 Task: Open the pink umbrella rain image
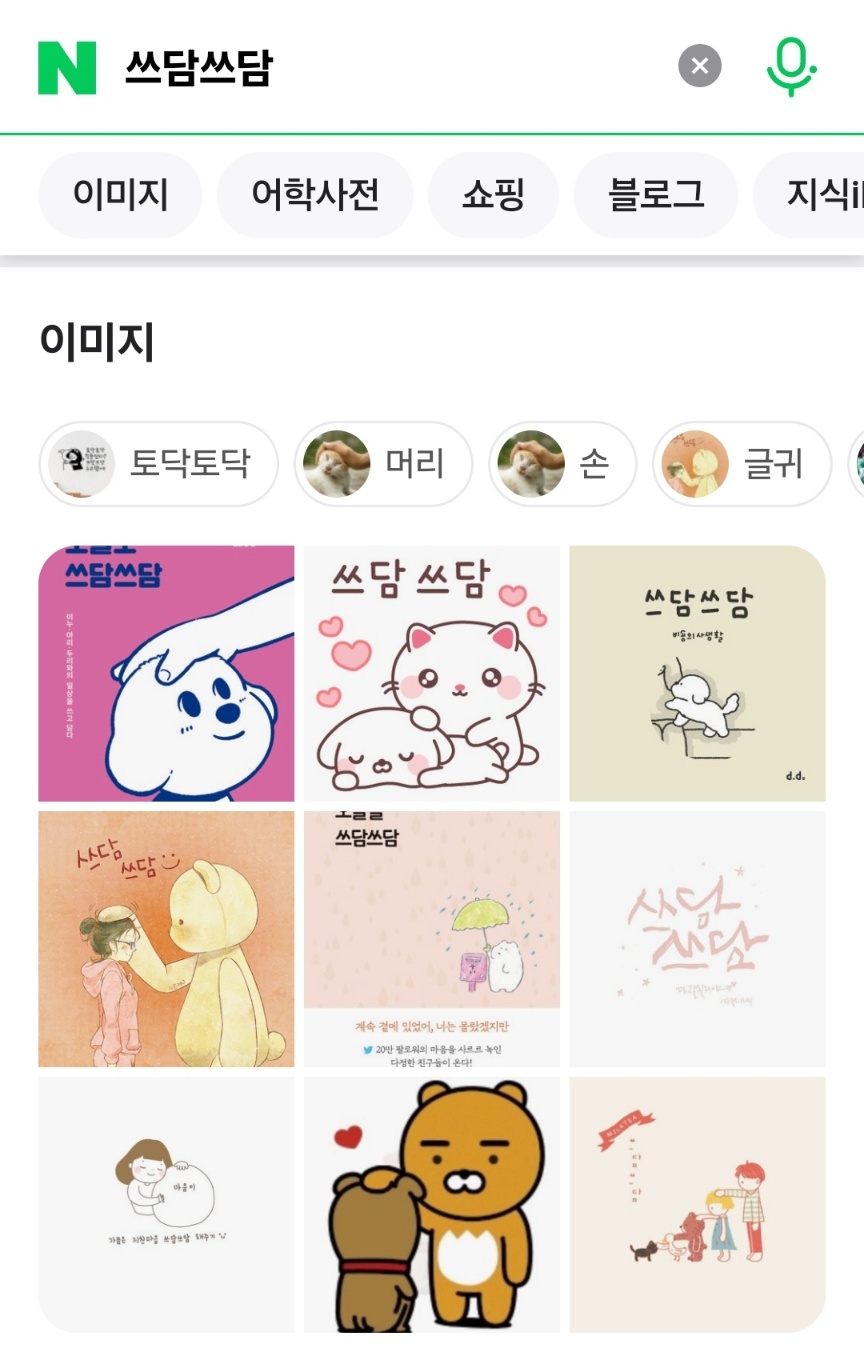point(432,939)
